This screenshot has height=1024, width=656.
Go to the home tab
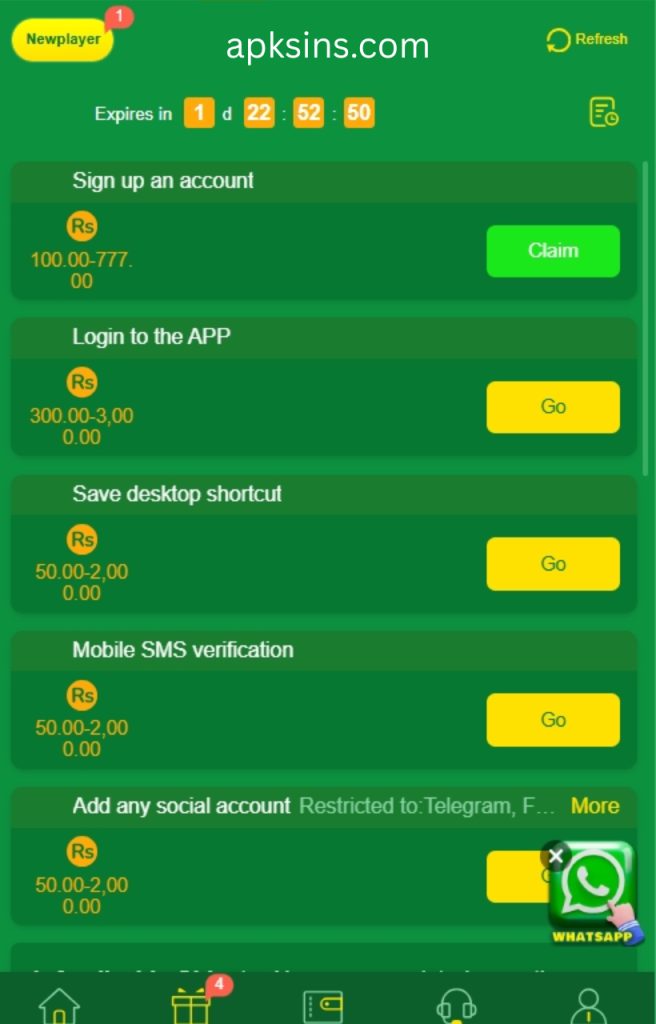[x=59, y=1004]
